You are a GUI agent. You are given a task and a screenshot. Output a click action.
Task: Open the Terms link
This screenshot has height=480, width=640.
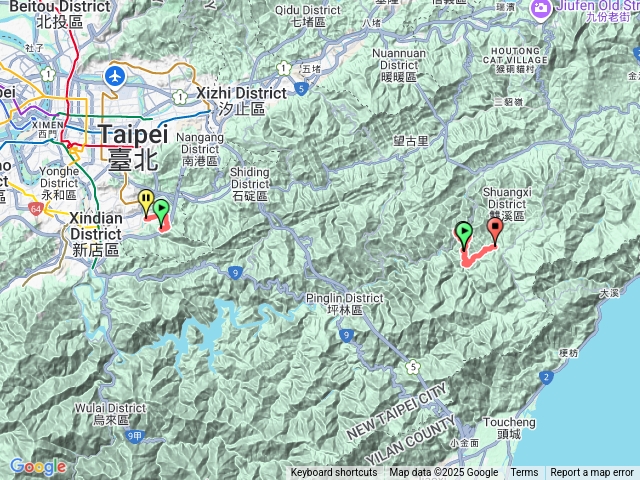[x=524, y=473]
